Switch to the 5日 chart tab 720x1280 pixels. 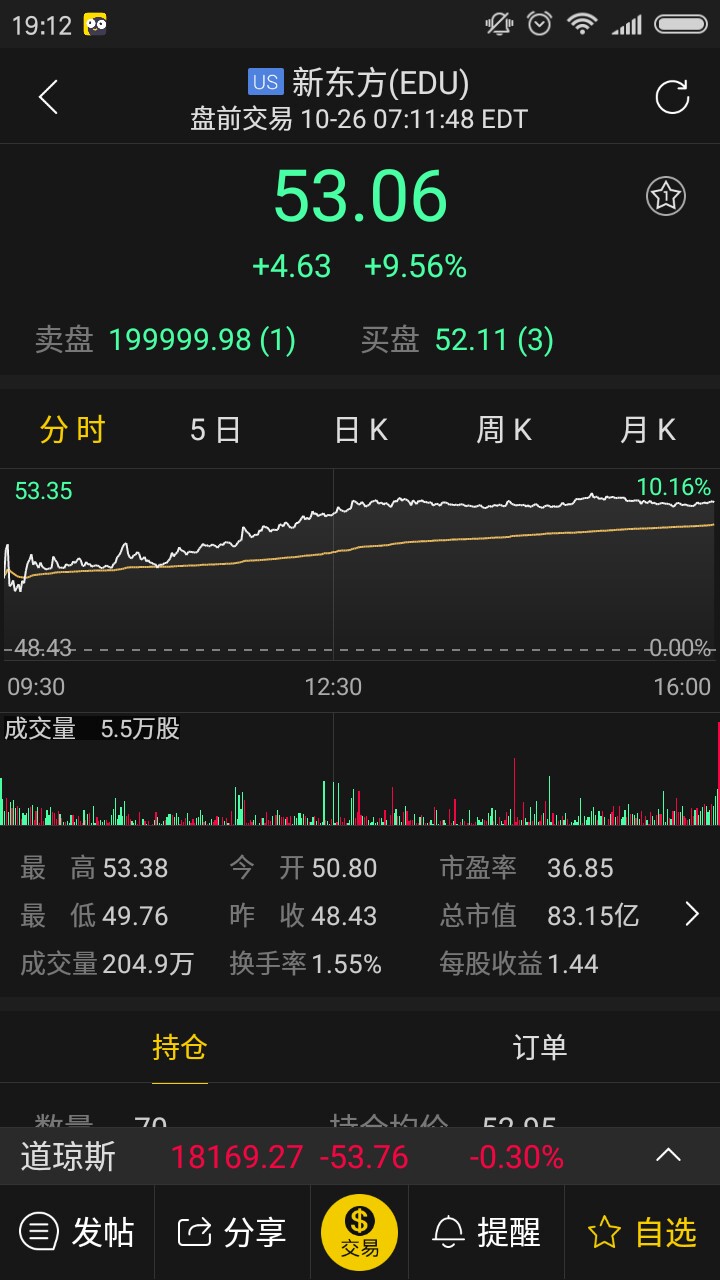pyautogui.click(x=216, y=430)
